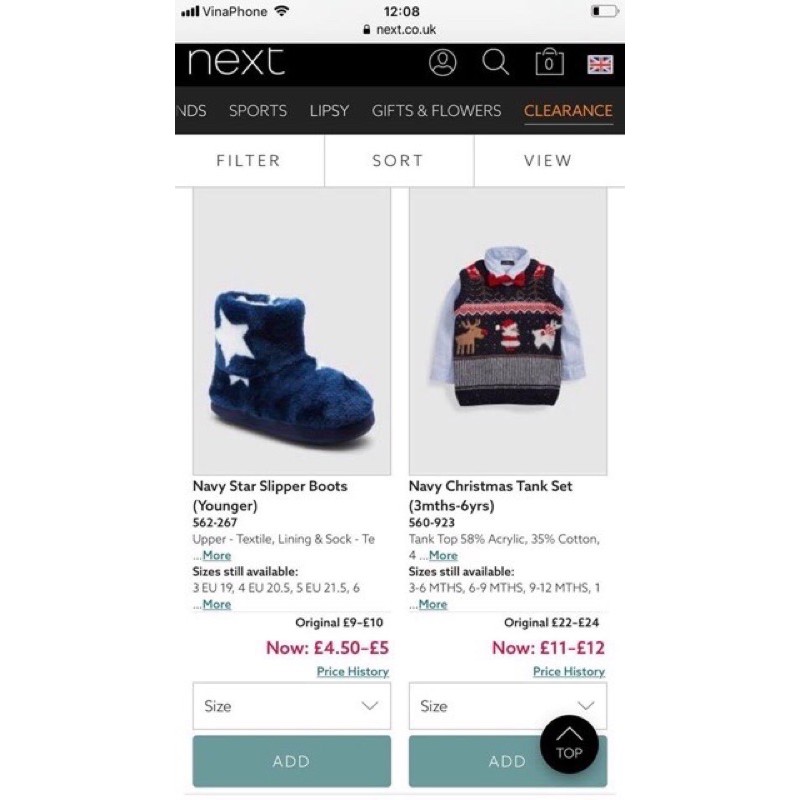Open the account profile icon
This screenshot has width=800, height=800.
(x=442, y=63)
